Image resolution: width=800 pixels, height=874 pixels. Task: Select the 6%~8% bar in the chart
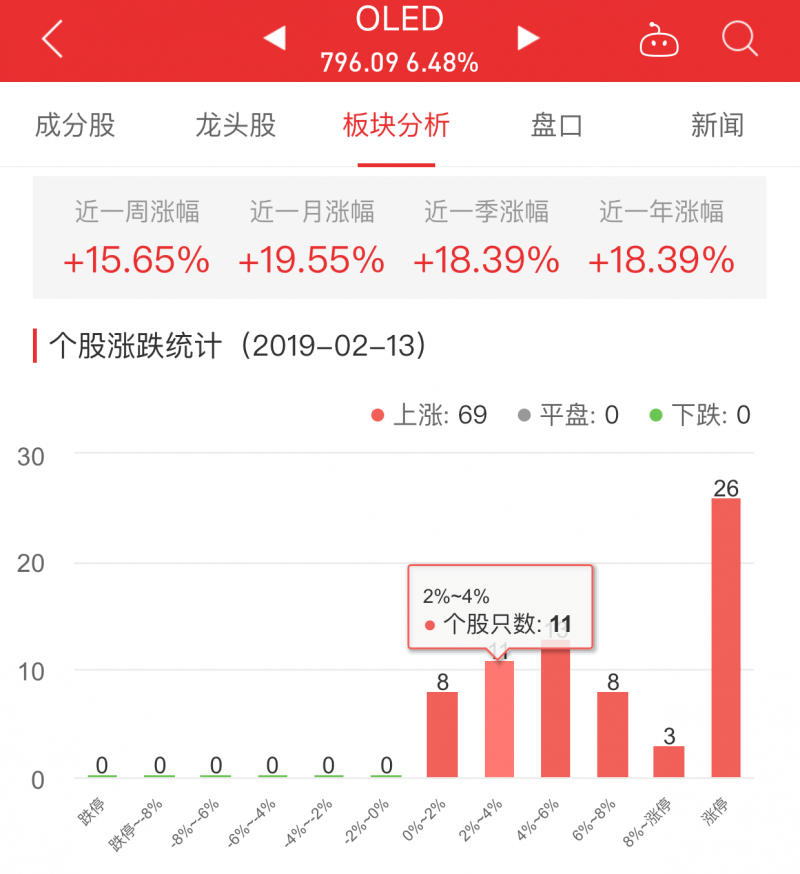tap(613, 735)
